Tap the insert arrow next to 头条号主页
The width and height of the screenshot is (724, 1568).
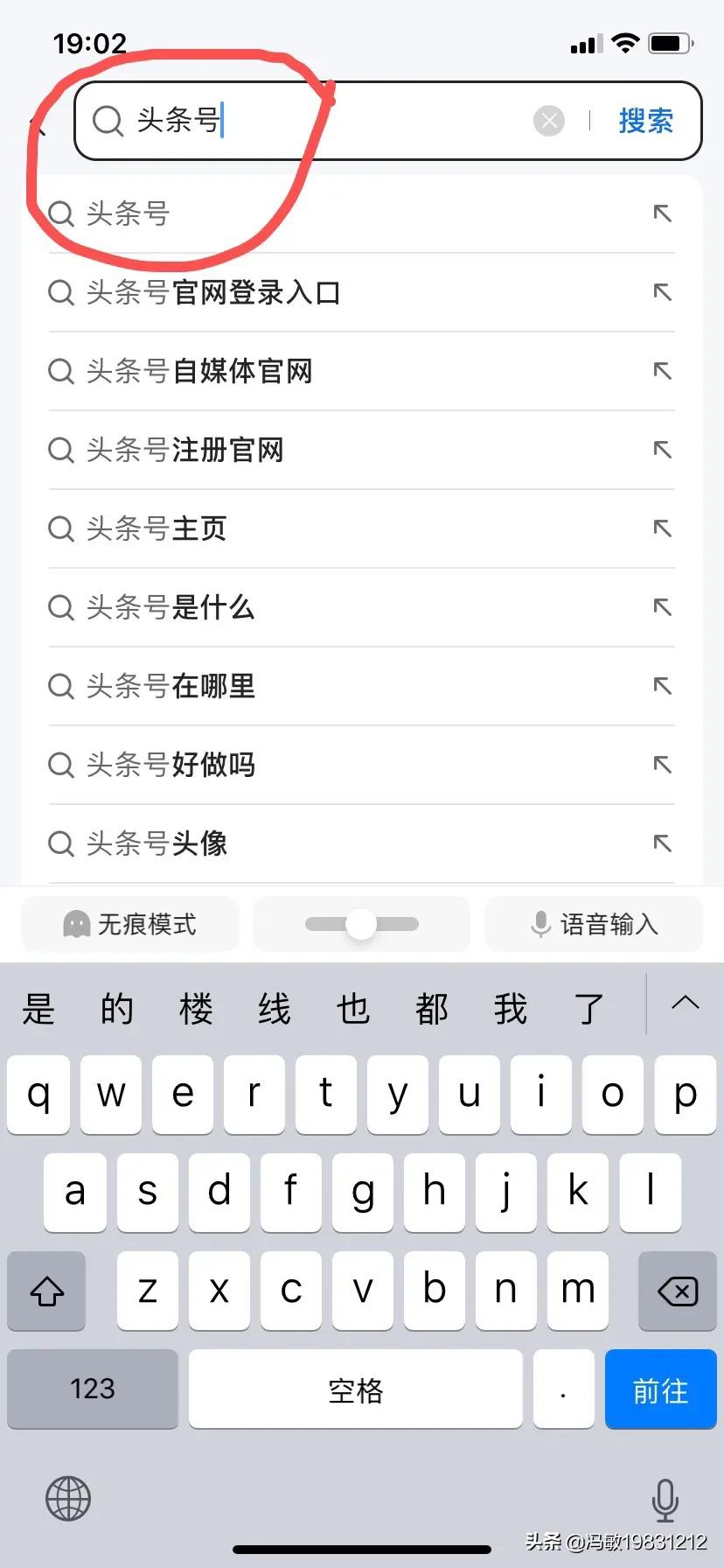coord(663,528)
